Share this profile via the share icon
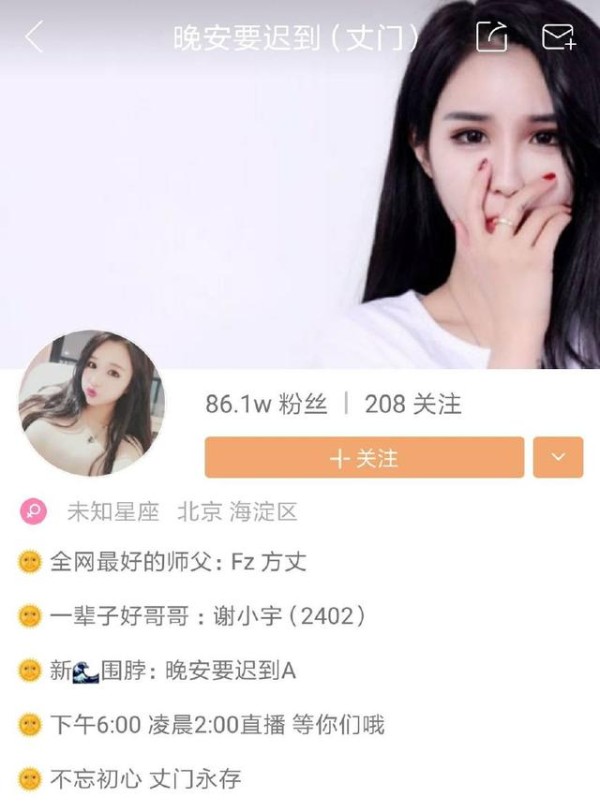 point(491,37)
